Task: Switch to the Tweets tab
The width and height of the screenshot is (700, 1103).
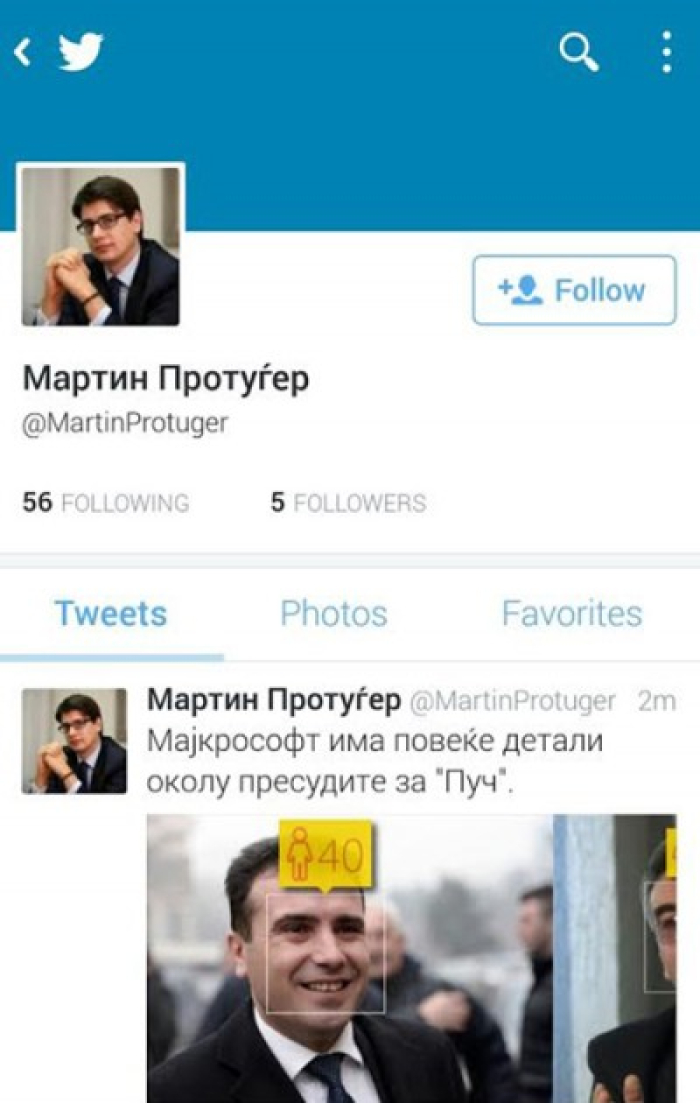Action: point(111,613)
